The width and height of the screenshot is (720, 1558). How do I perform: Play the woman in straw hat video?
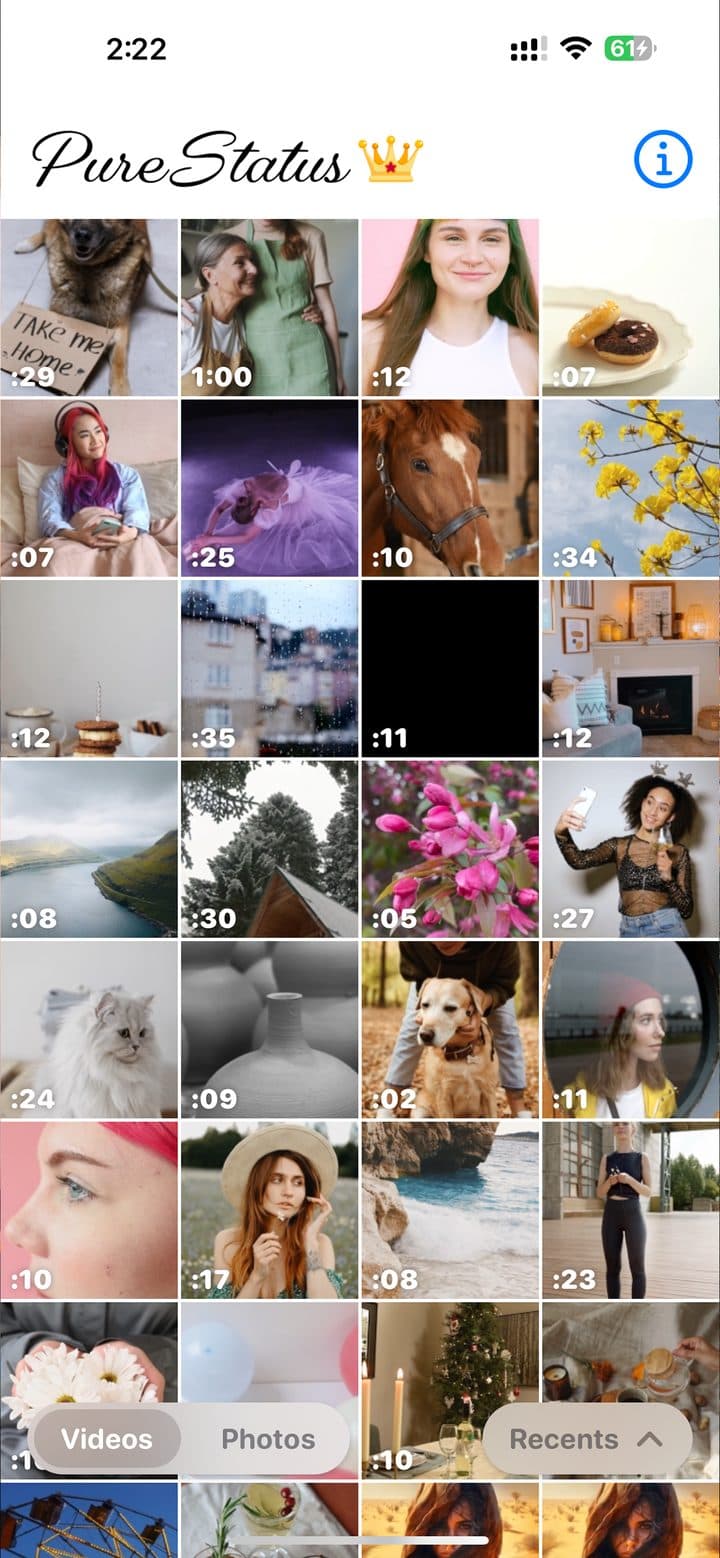tap(269, 1209)
